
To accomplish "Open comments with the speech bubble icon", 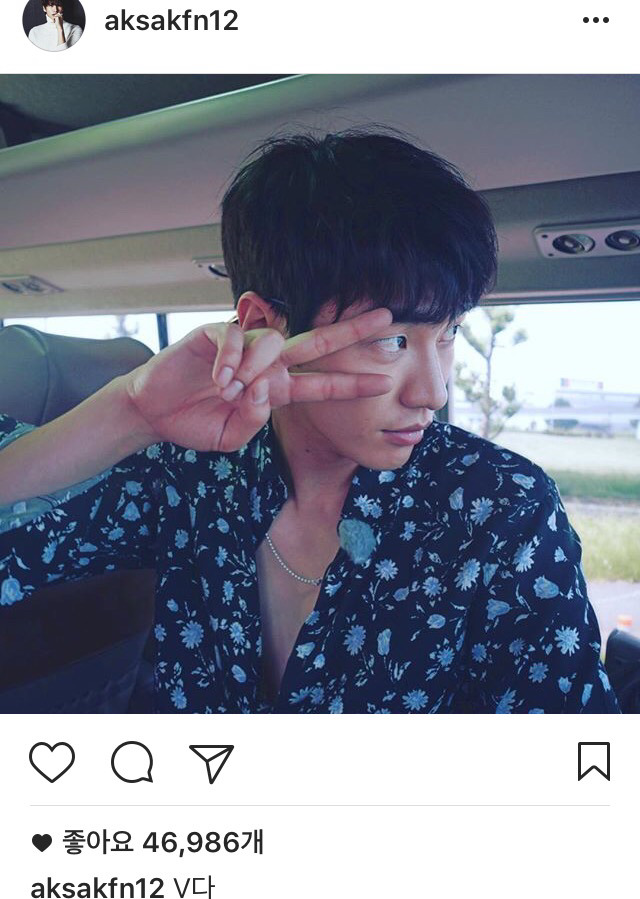I will click(132, 762).
